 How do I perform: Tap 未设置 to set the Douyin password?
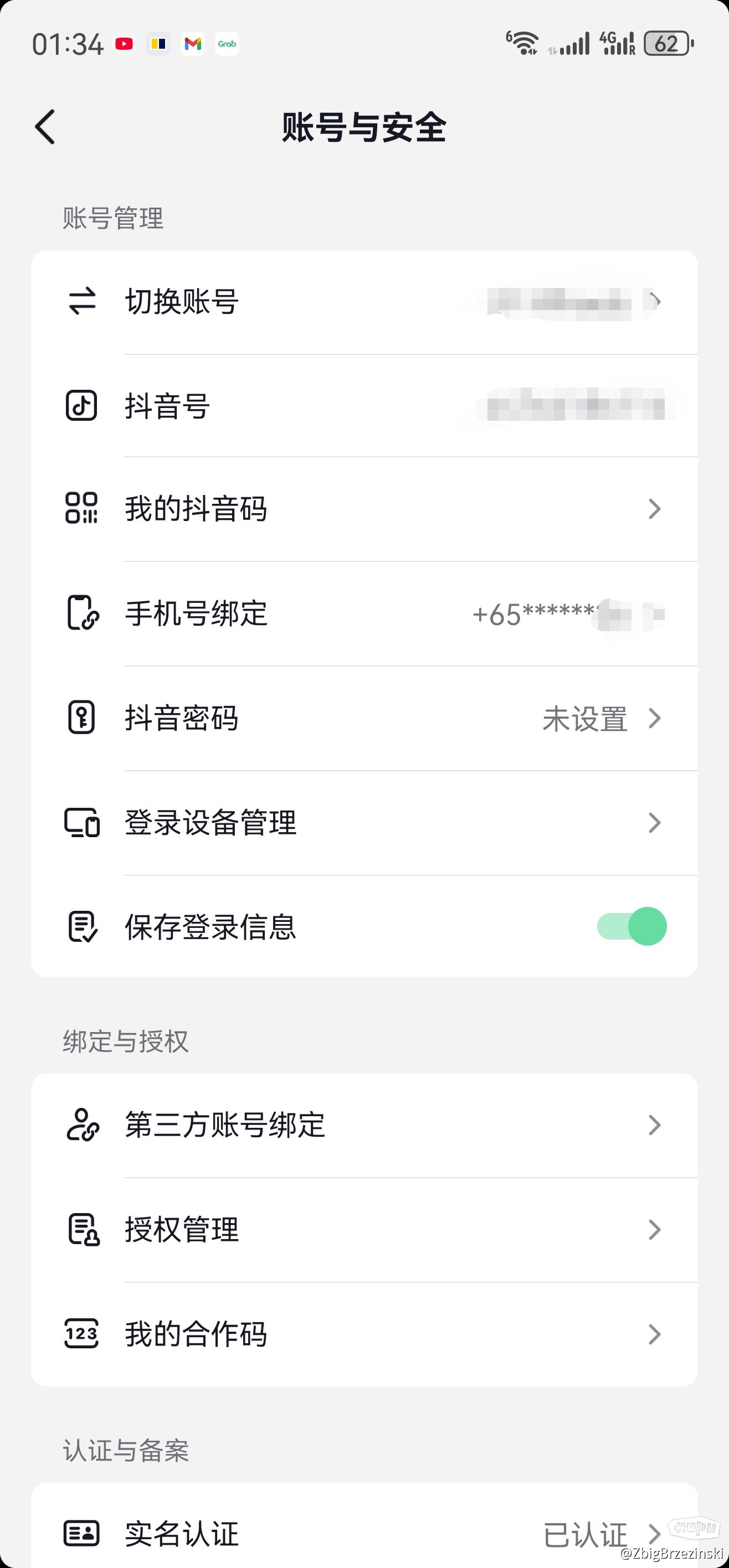(x=586, y=719)
